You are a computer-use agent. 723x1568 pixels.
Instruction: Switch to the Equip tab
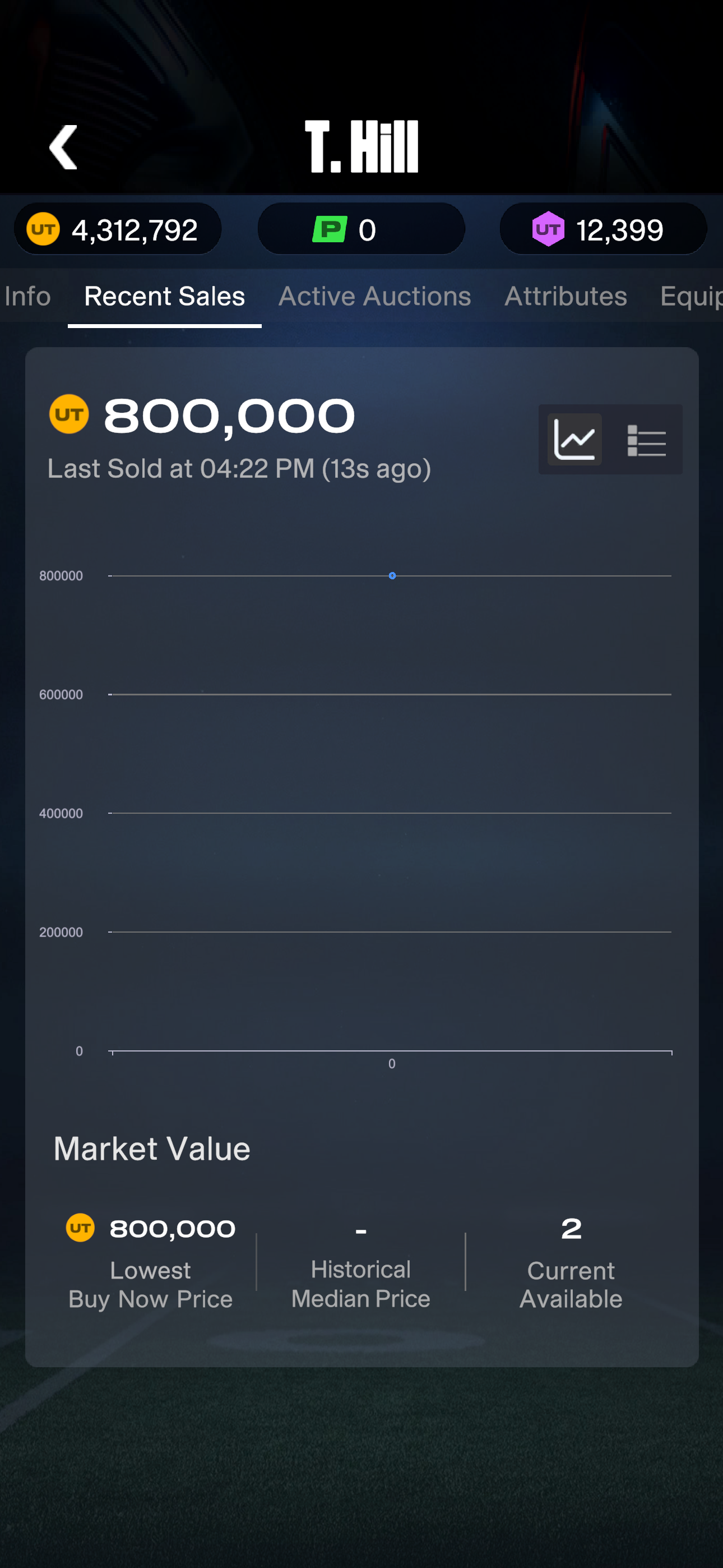pos(690,297)
